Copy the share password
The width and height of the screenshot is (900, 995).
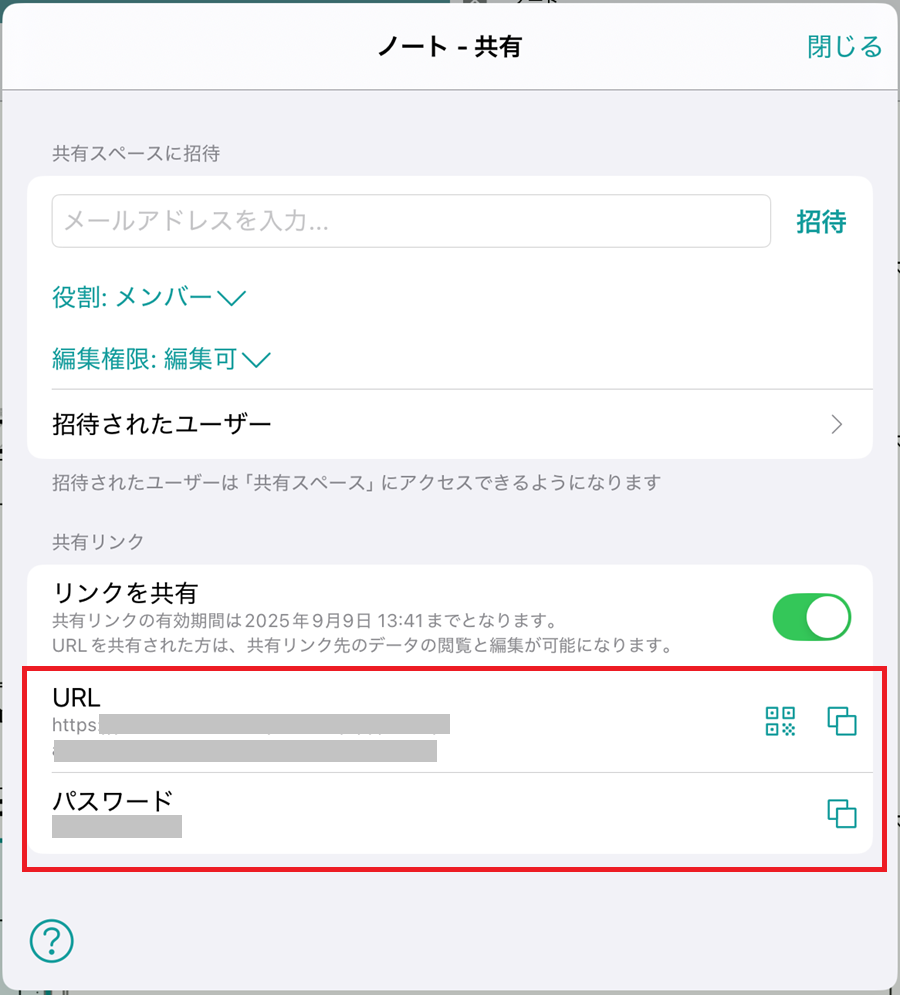[x=842, y=812]
